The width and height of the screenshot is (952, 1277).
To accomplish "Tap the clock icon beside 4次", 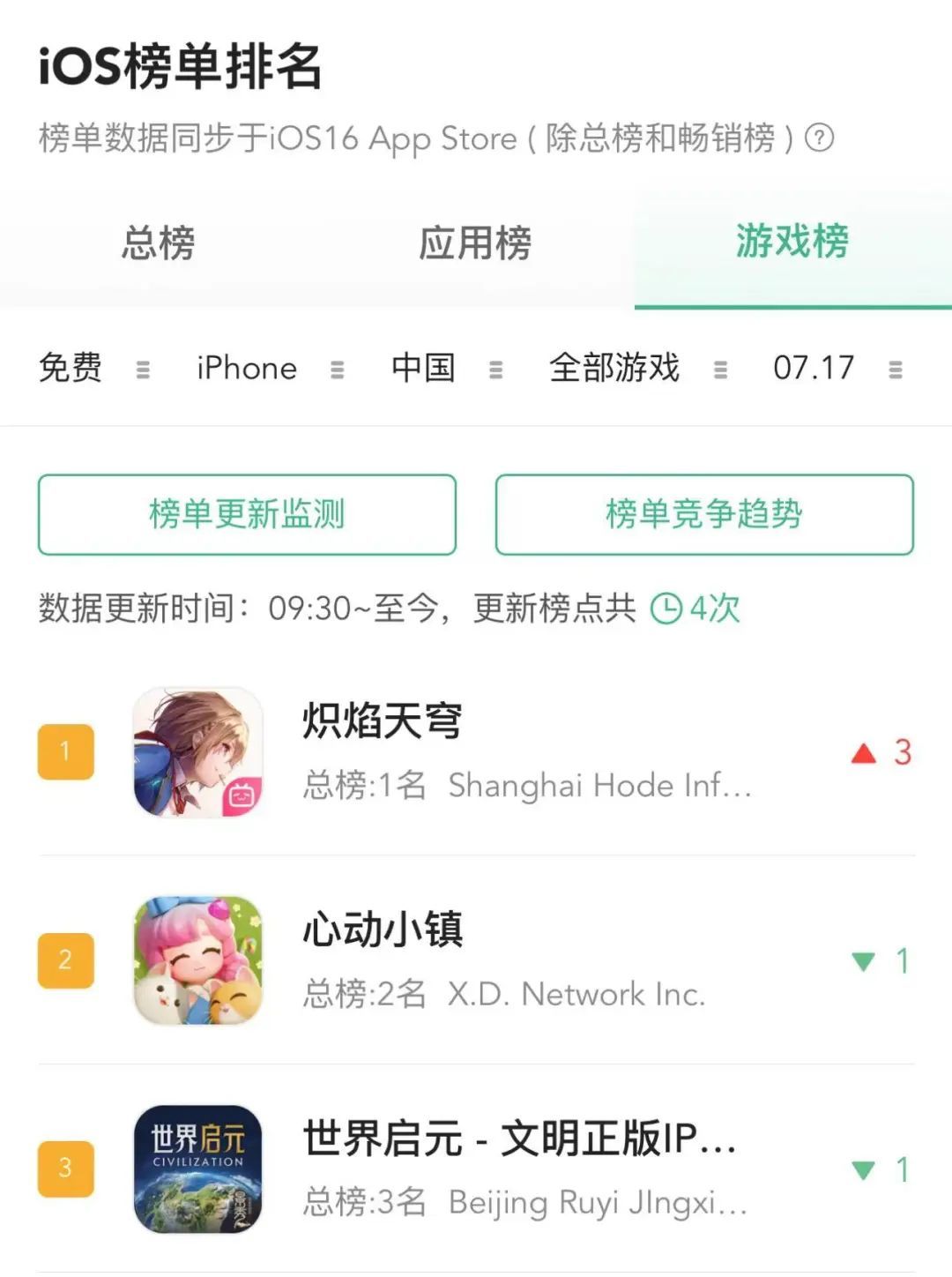I will coord(667,607).
